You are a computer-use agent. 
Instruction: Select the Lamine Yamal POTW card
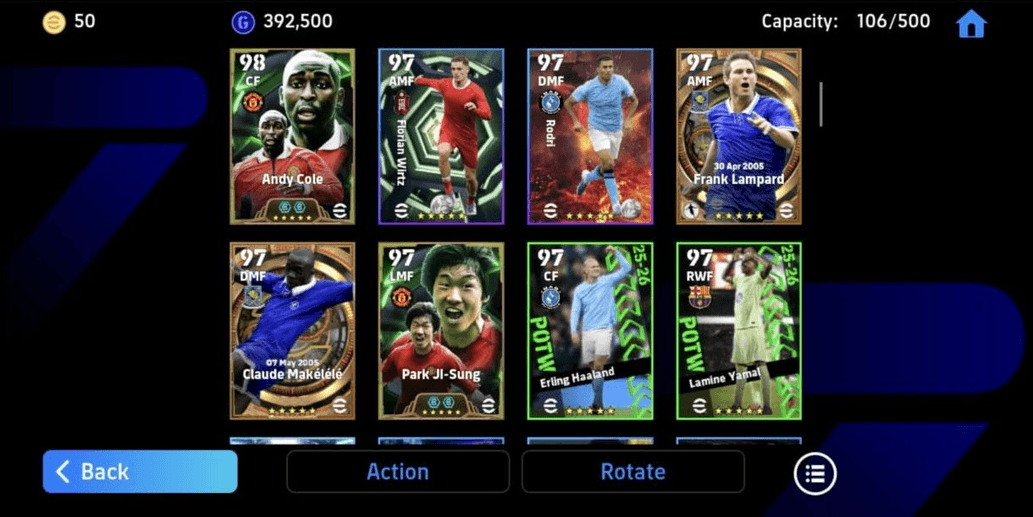pos(739,330)
